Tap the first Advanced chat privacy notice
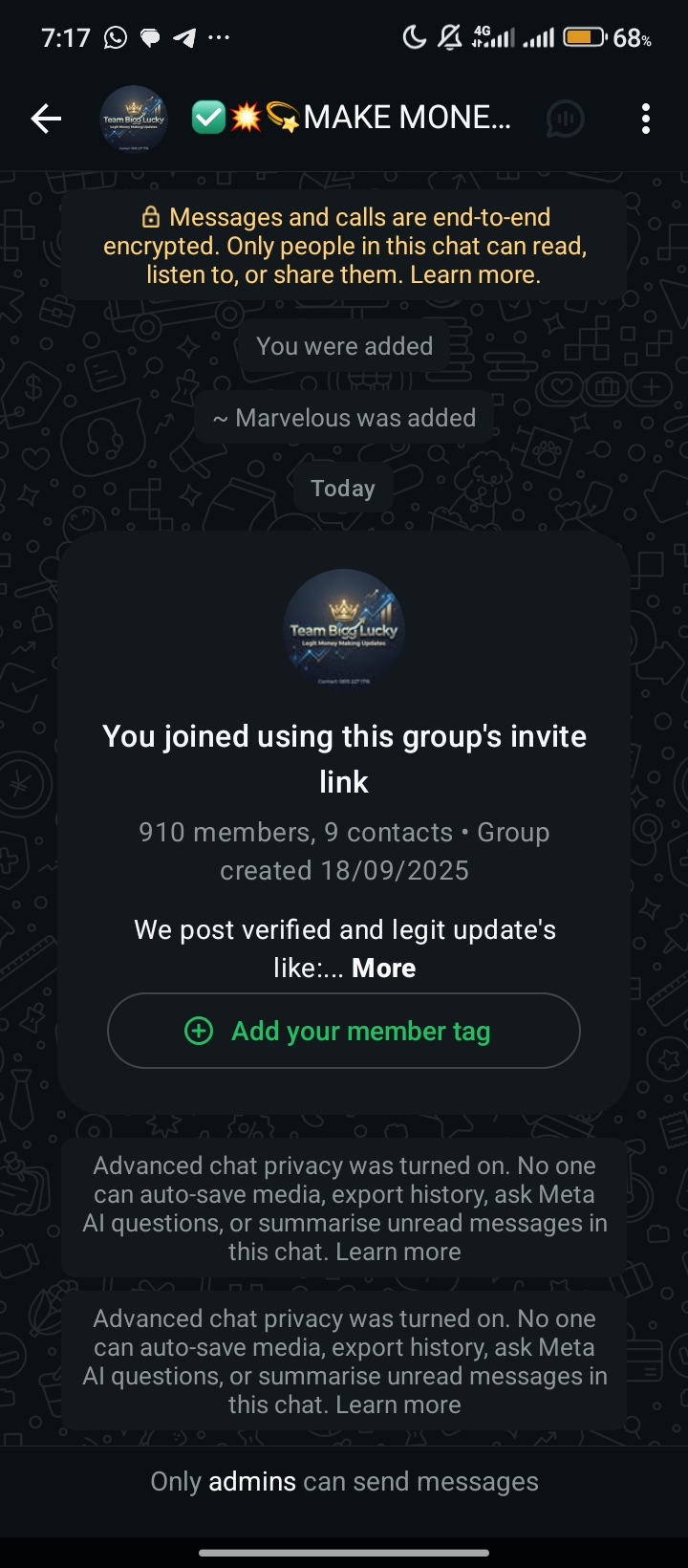This screenshot has height=1568, width=688. (344, 1209)
